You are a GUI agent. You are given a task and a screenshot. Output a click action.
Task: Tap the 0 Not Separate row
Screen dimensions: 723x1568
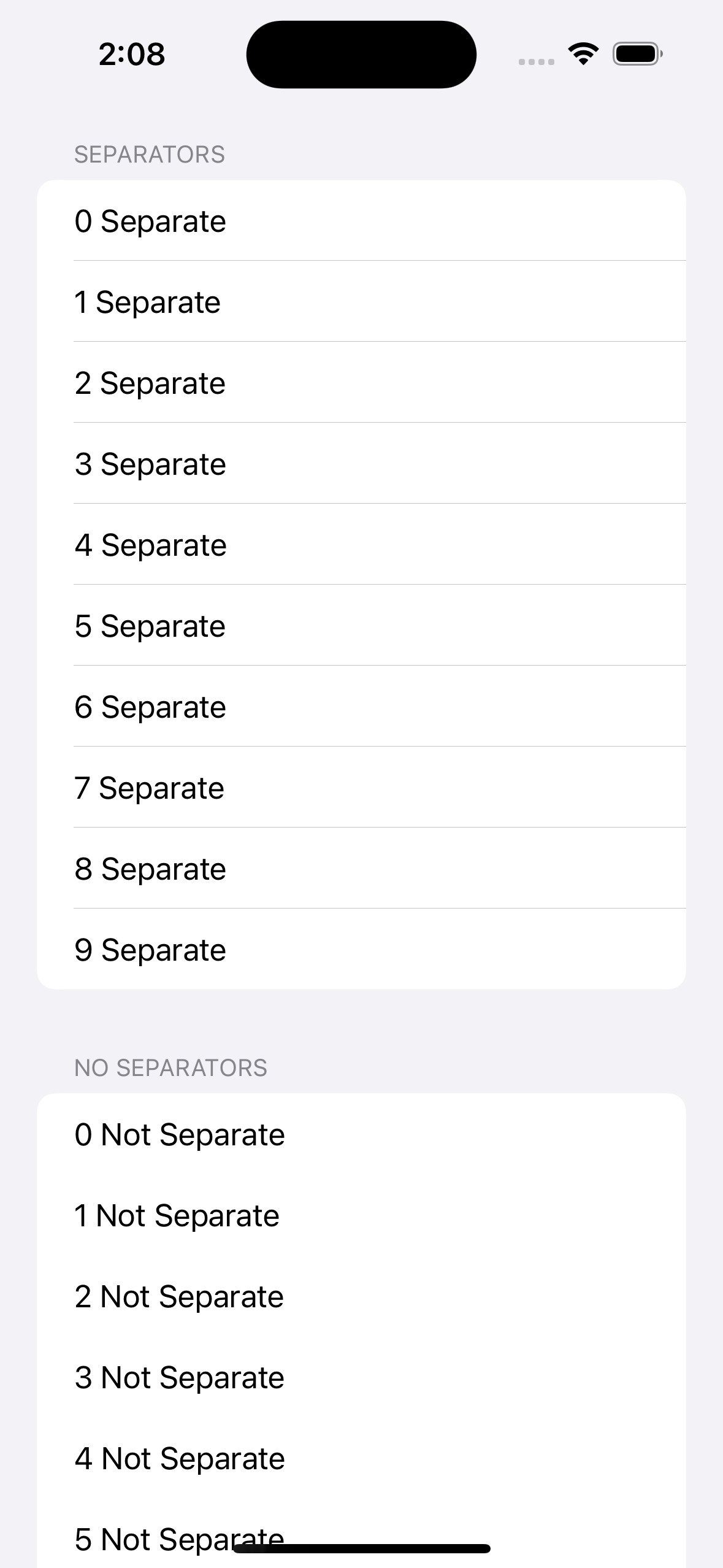pyautogui.click(x=361, y=1134)
